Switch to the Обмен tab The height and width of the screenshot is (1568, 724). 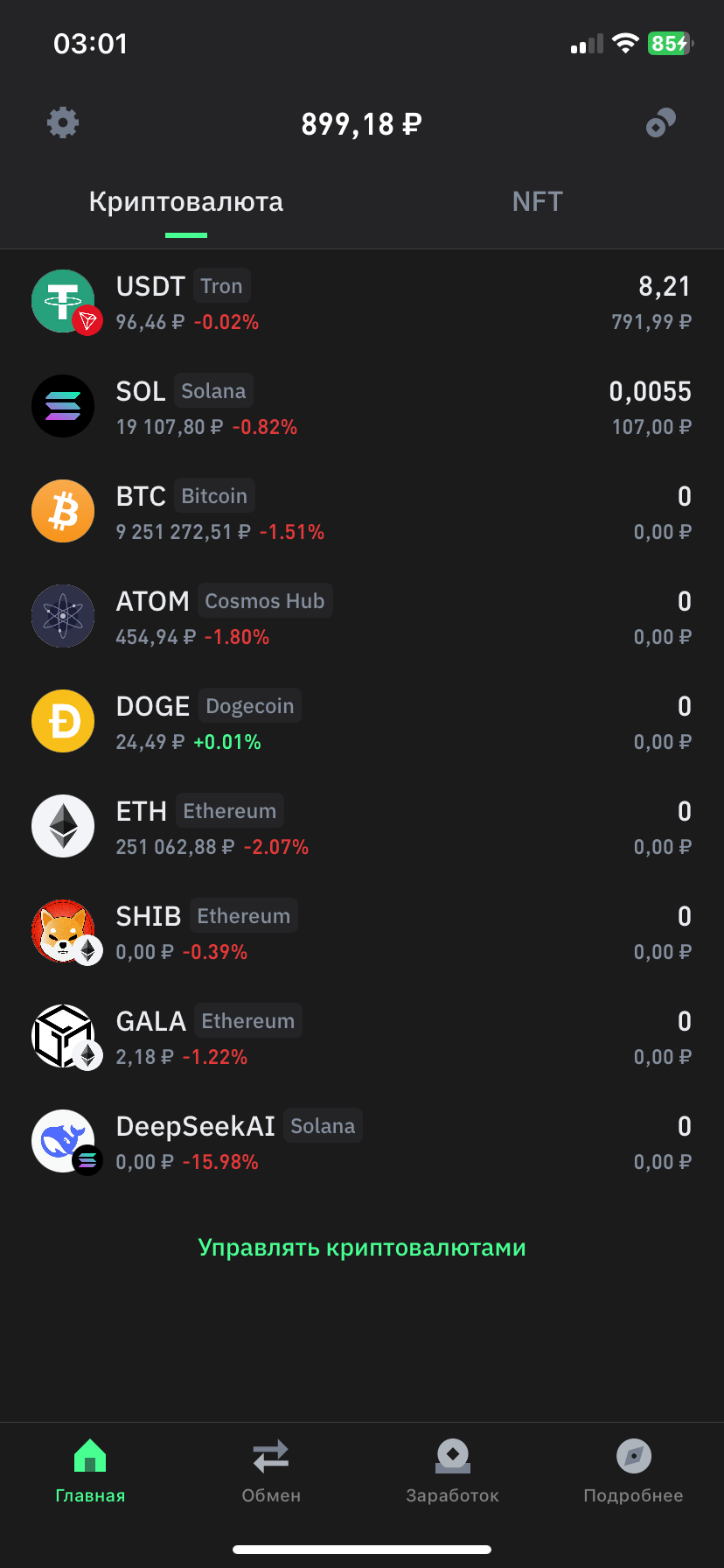271,1472
